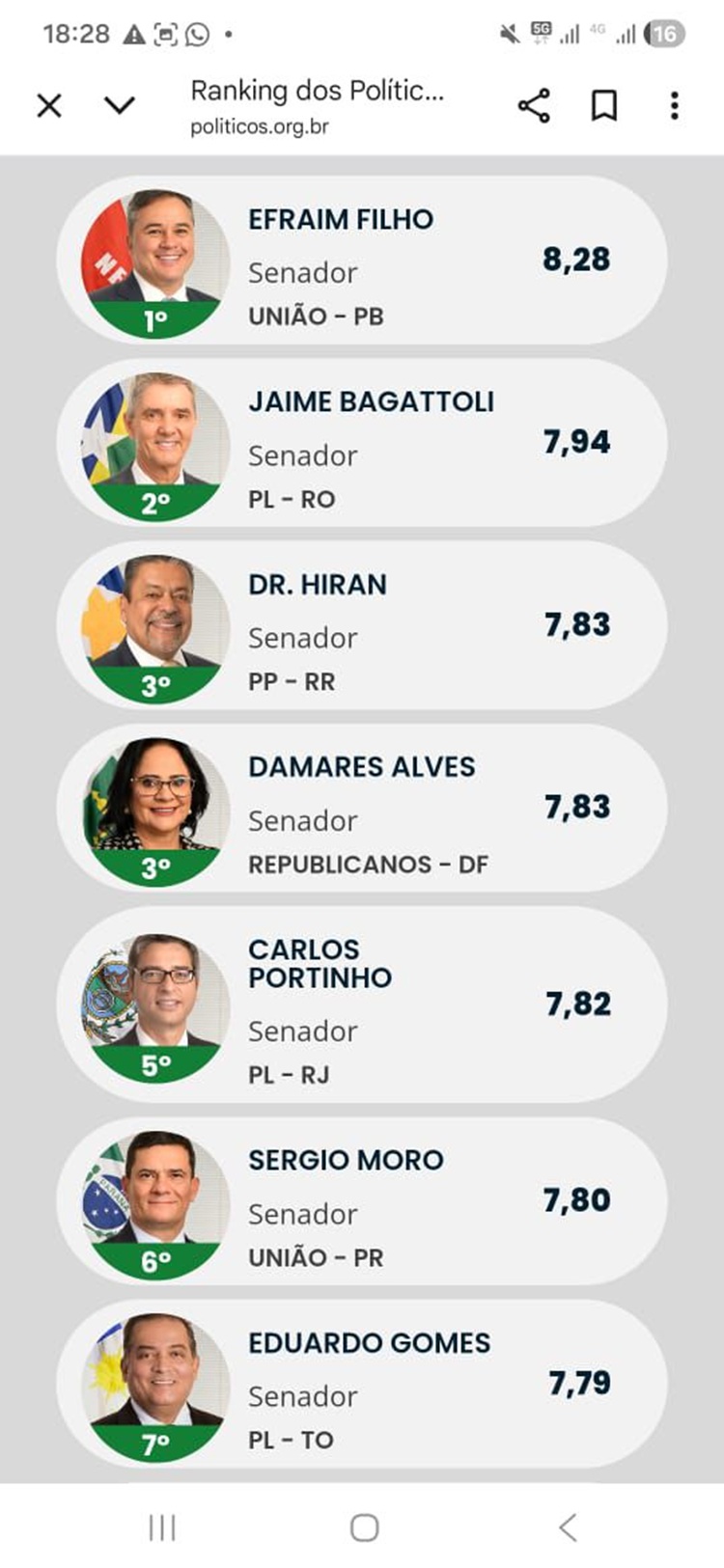Return to the home screen
Screen dimensions: 724x1568
(364, 1527)
